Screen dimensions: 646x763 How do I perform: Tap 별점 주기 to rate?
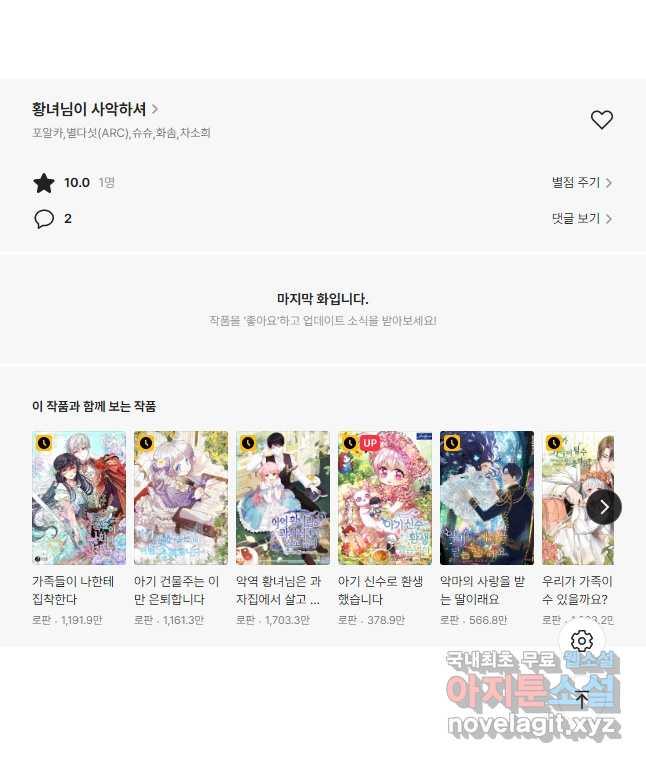581,183
